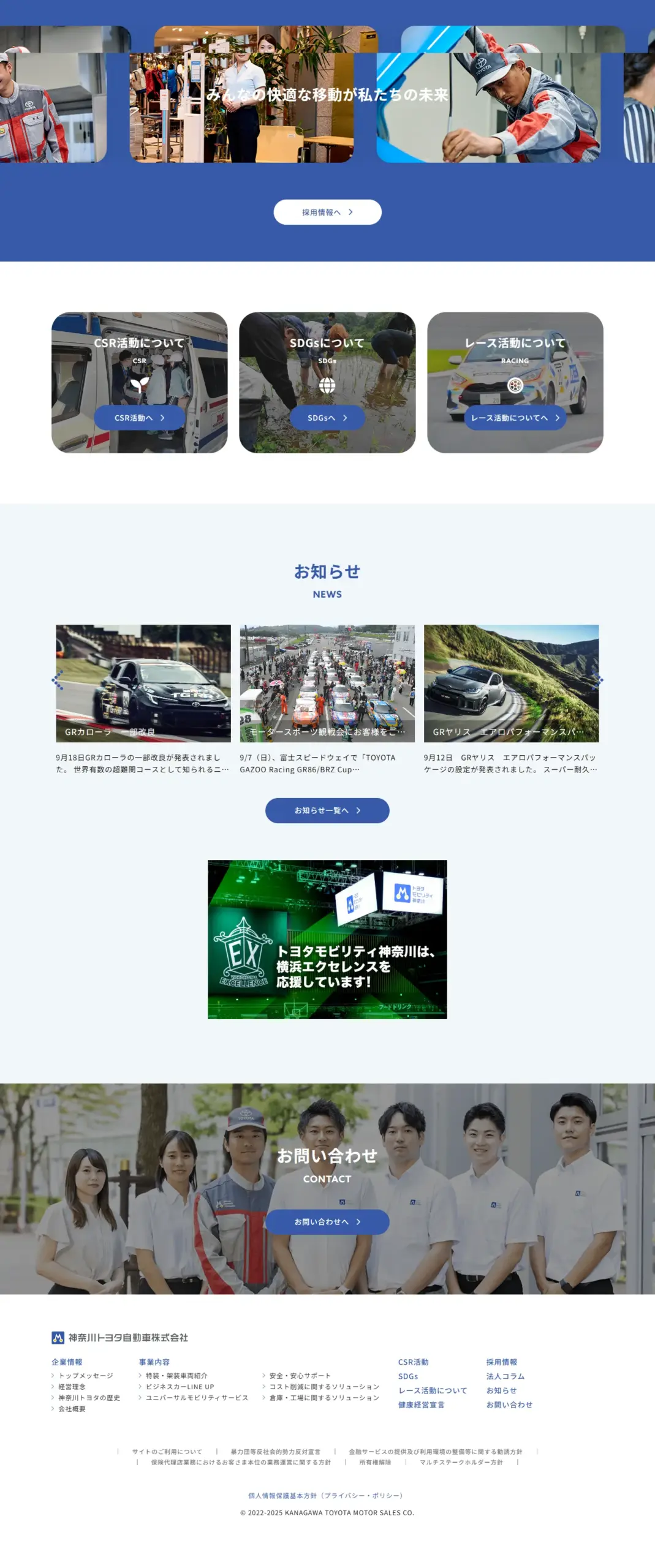Open the 横浜エクセレンス support banner

click(327, 939)
